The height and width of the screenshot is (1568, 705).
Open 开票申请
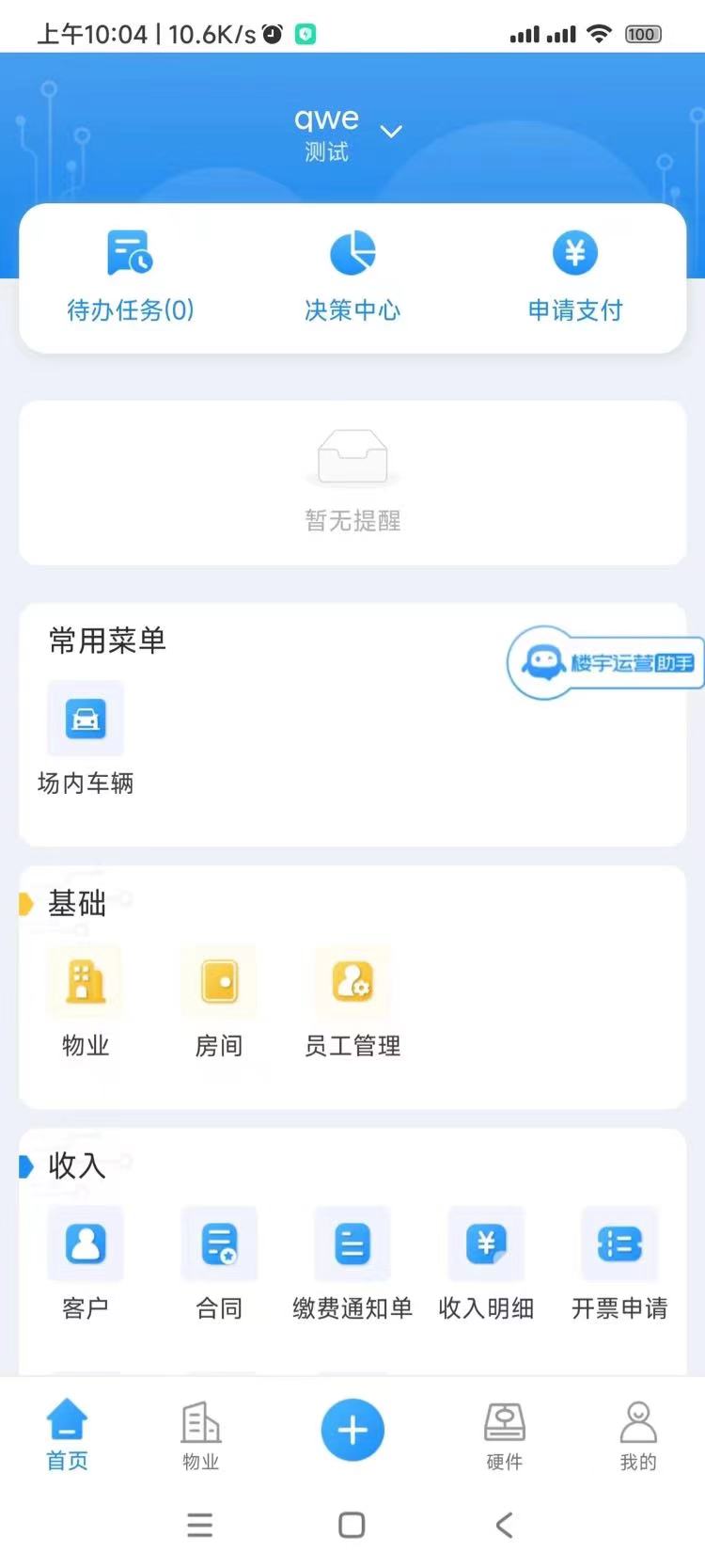619,1243
